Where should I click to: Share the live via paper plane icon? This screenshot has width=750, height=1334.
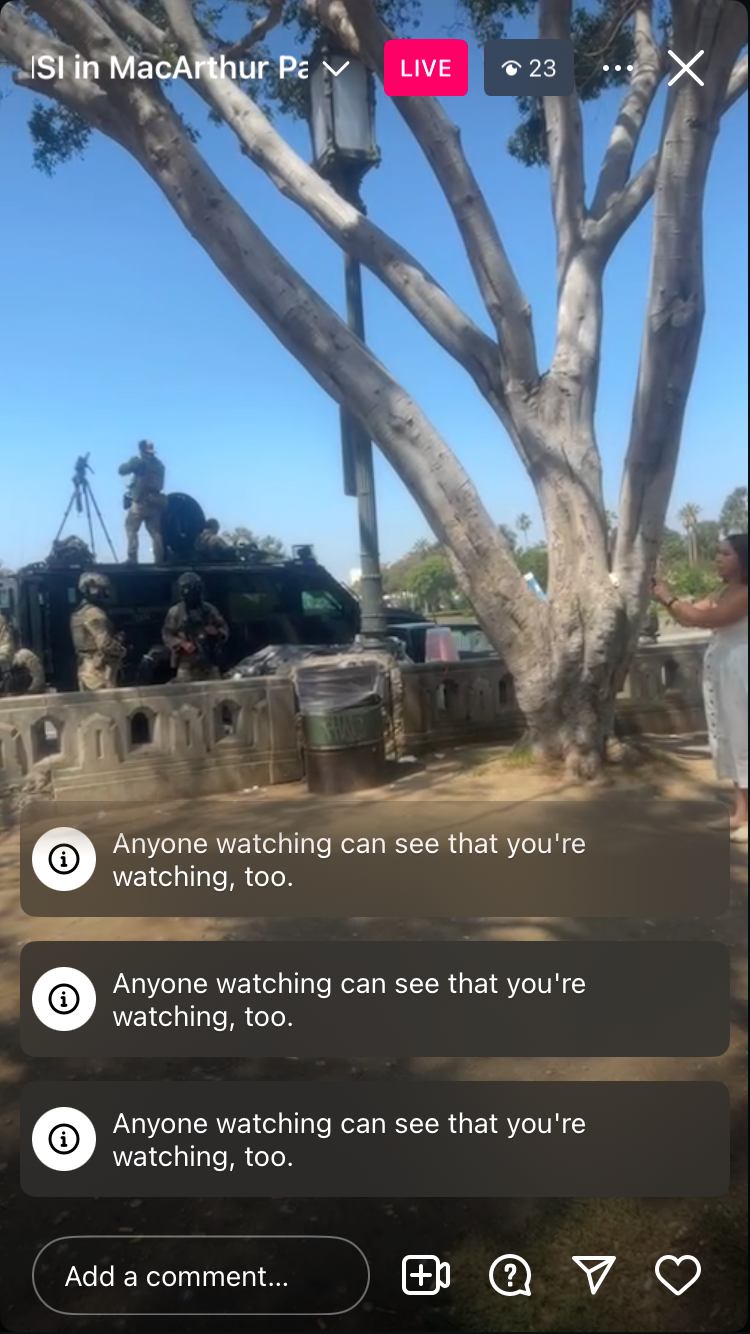(x=593, y=1275)
